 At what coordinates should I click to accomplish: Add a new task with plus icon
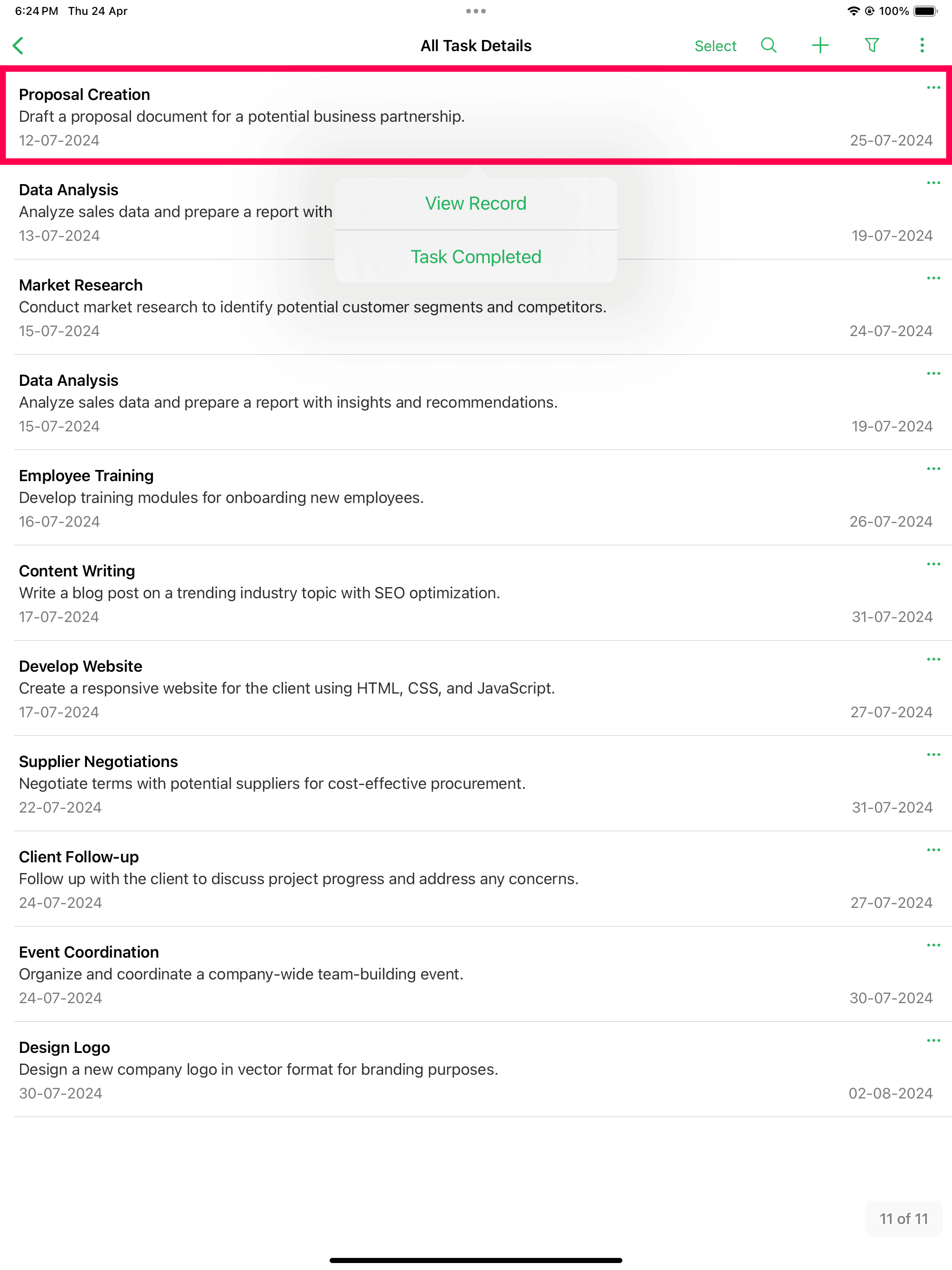[x=820, y=46]
